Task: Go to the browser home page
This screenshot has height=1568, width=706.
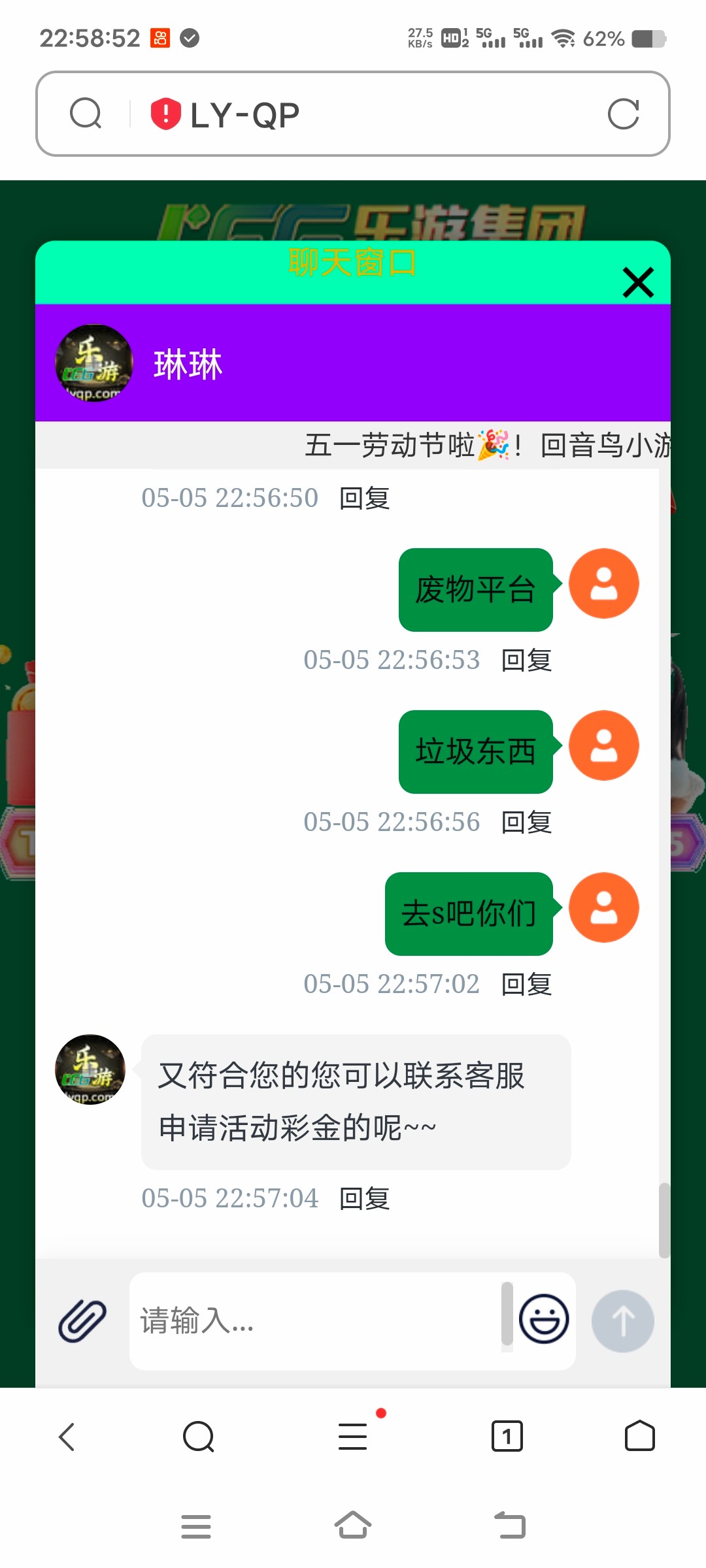Action: coord(639,1437)
